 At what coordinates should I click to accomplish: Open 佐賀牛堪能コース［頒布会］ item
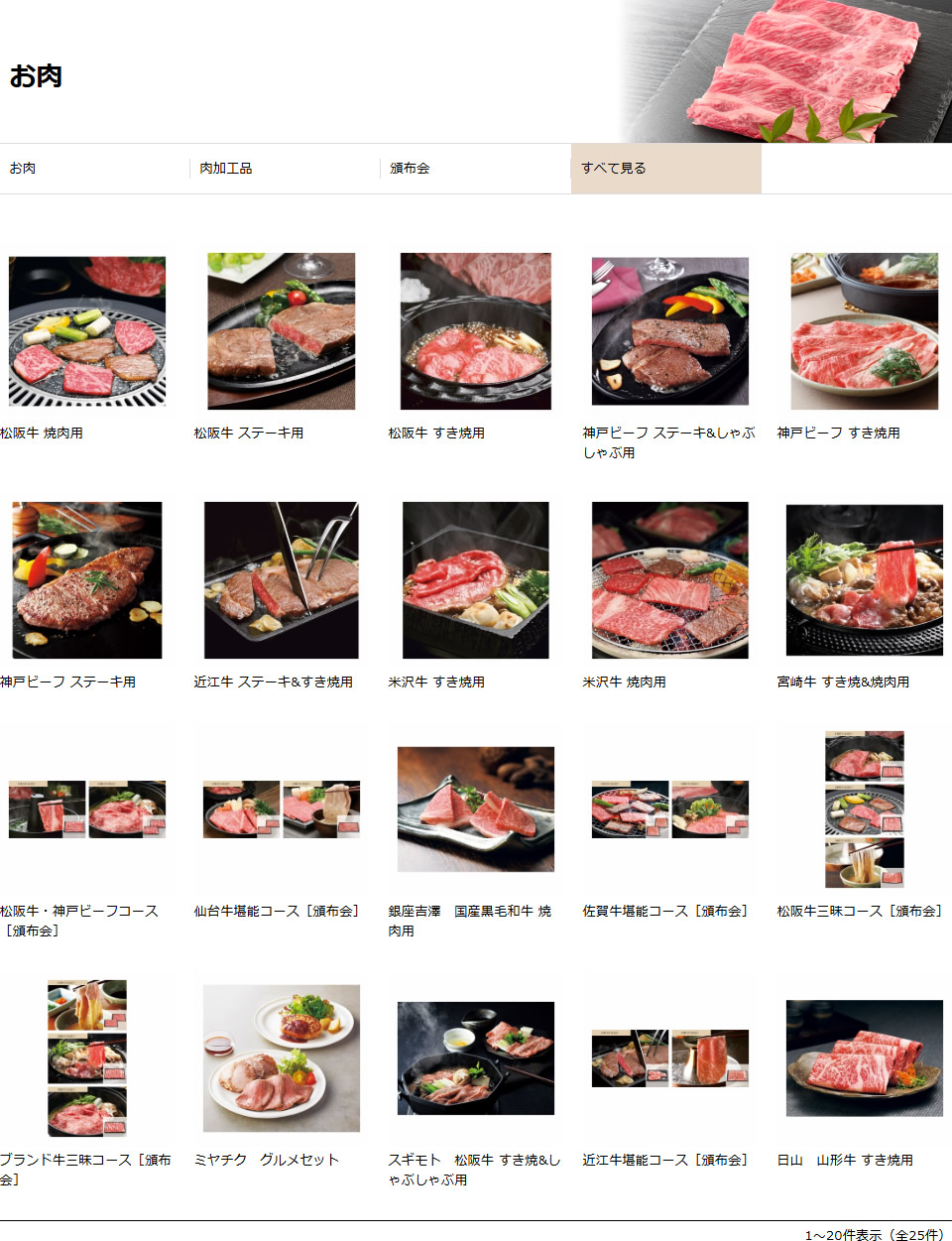670,809
